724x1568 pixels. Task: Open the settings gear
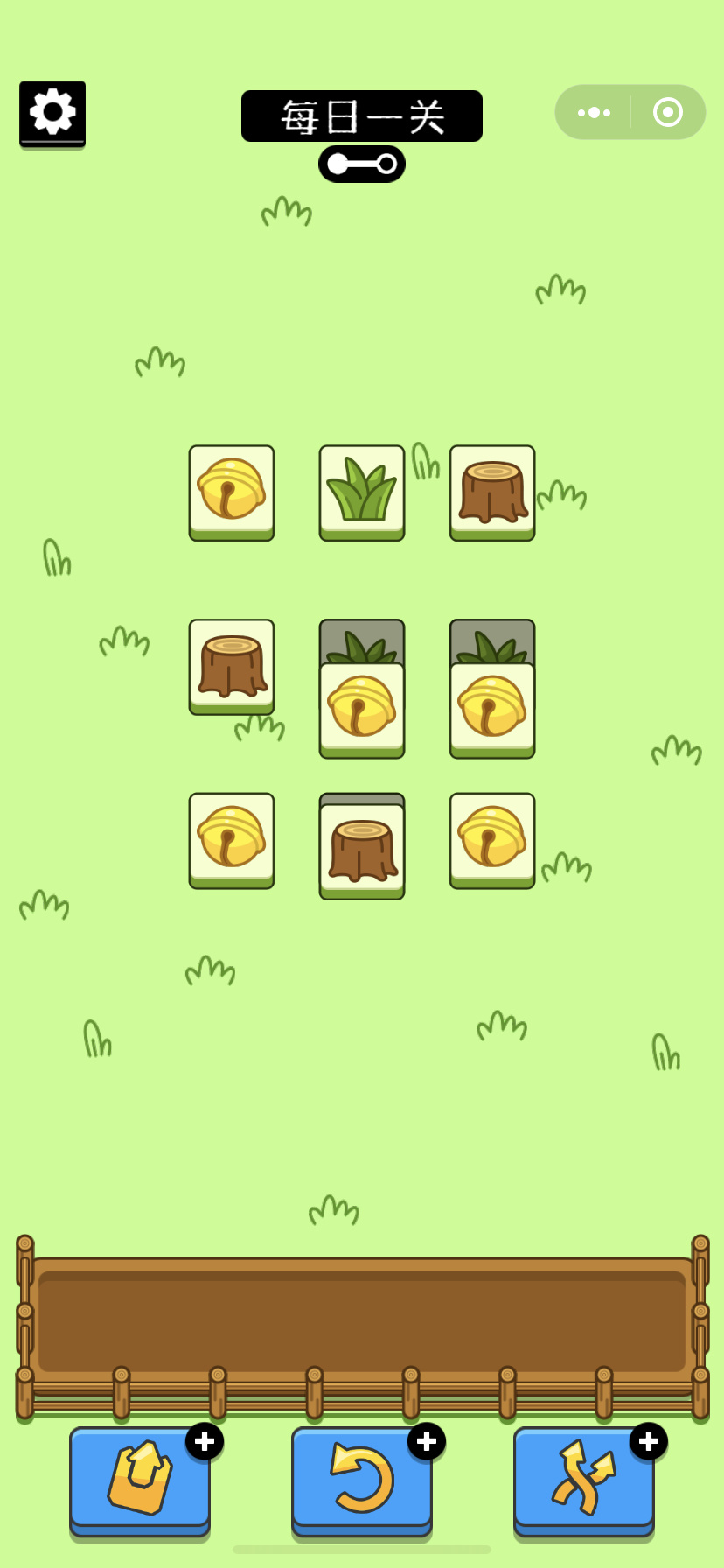pyautogui.click(x=52, y=114)
